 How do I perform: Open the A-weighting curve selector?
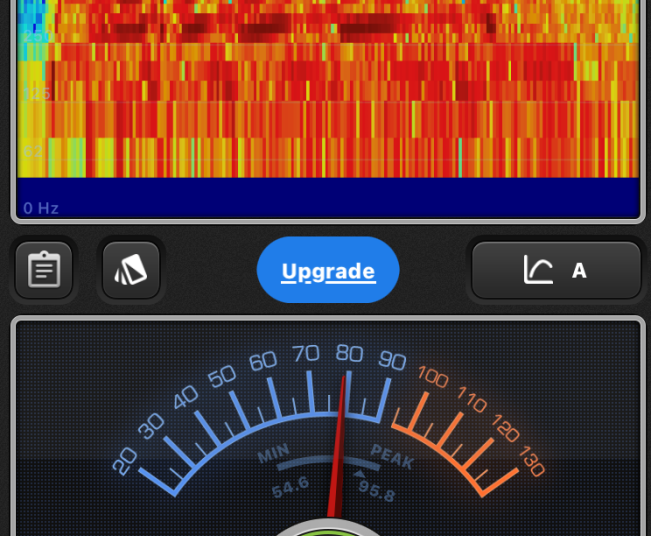556,270
